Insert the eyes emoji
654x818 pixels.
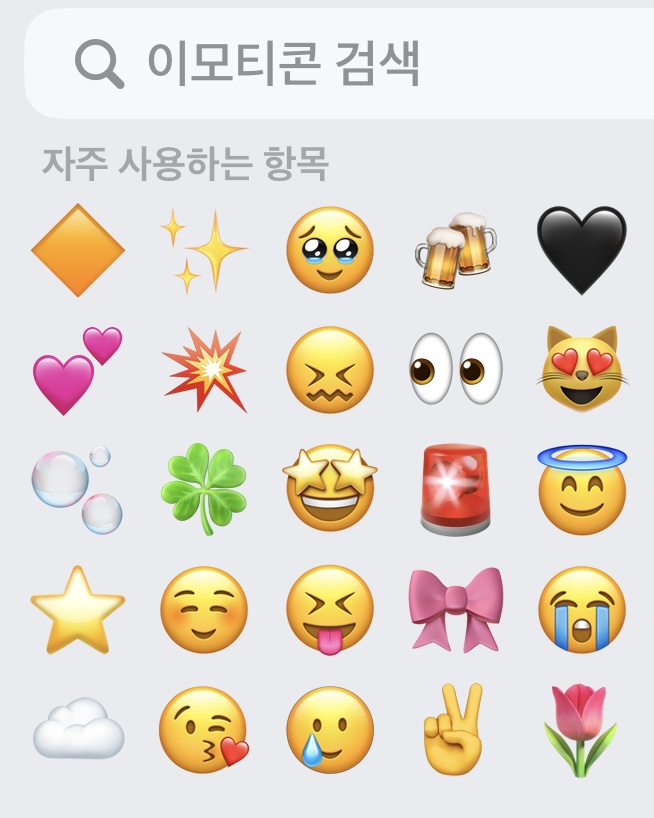tap(455, 370)
